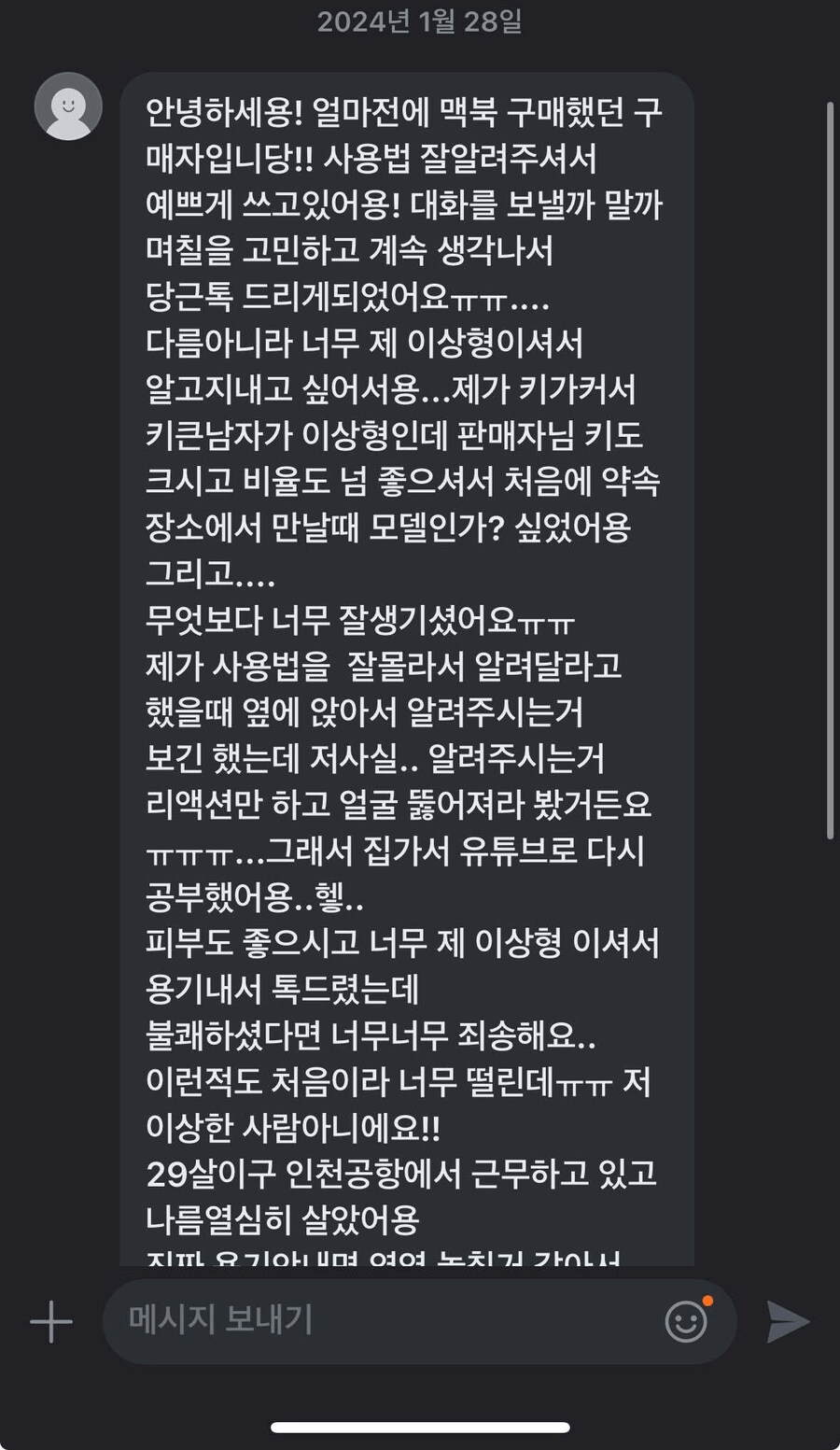
Task: Open the sender's profile avatar
Action: pyautogui.click(x=68, y=106)
